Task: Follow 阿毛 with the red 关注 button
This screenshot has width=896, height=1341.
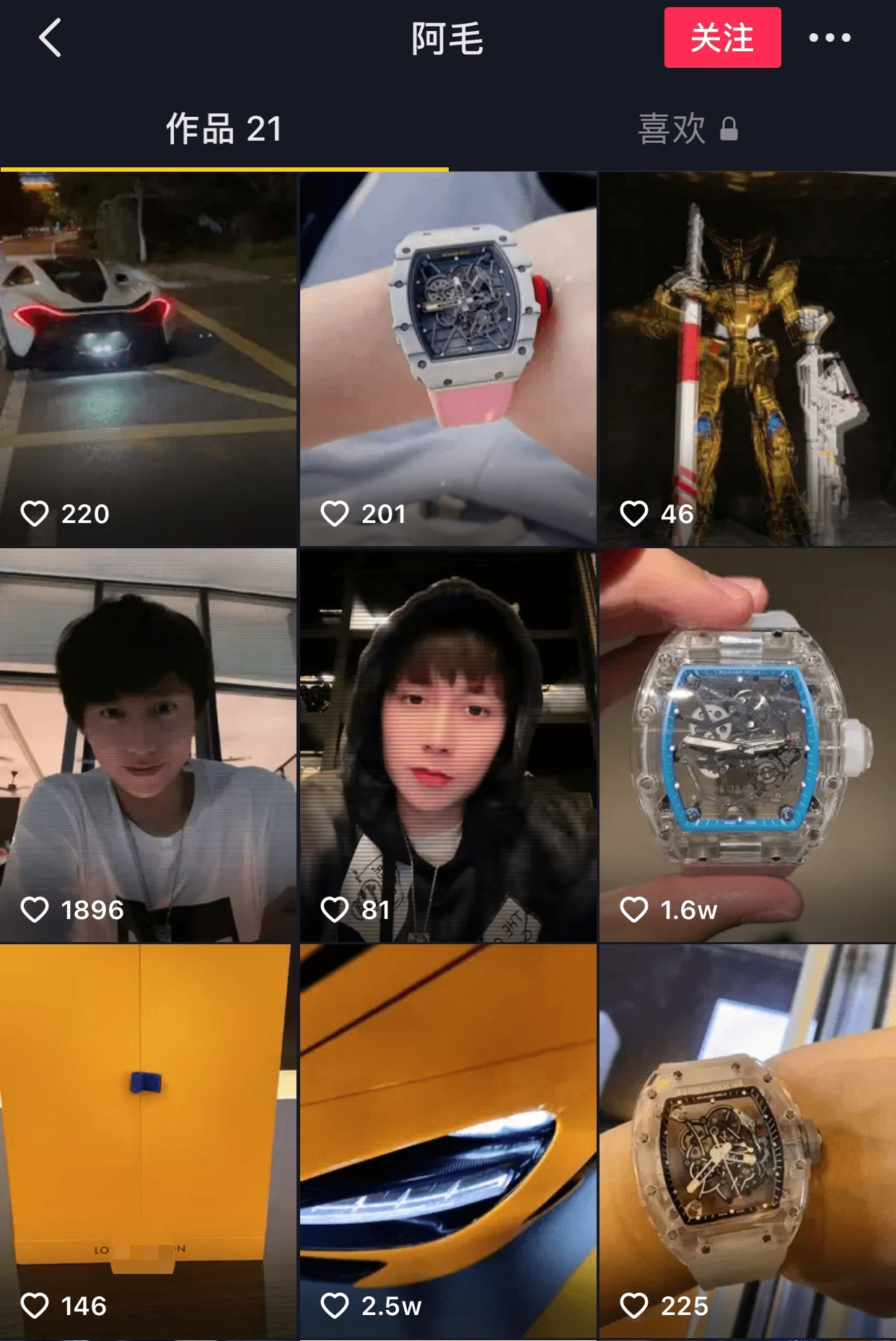Action: coord(722,38)
